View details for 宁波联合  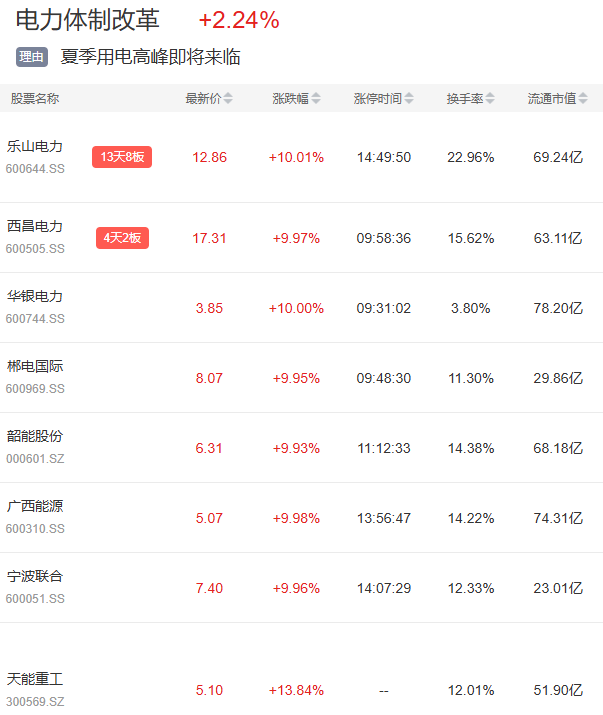35,577
